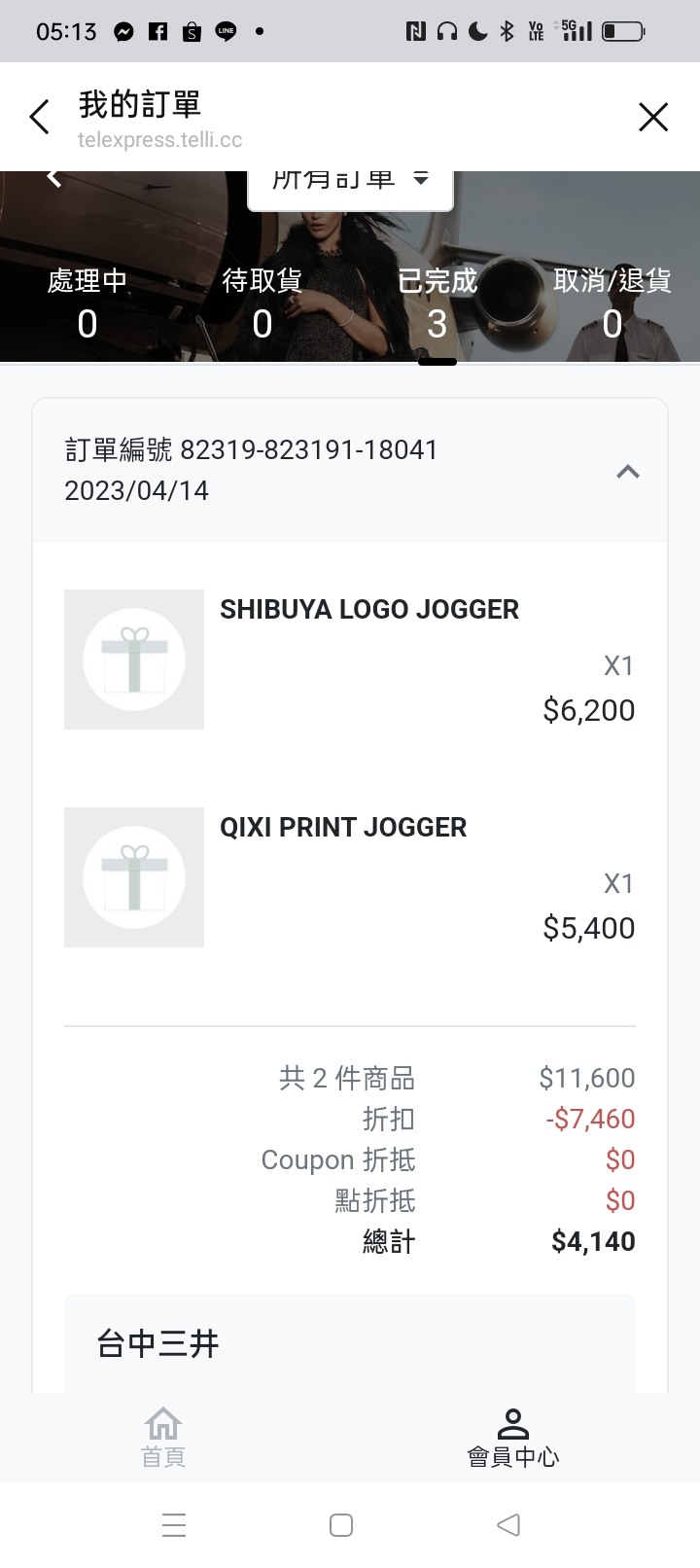Tap the white back chevron on banner
The image size is (700, 1568).
click(54, 177)
